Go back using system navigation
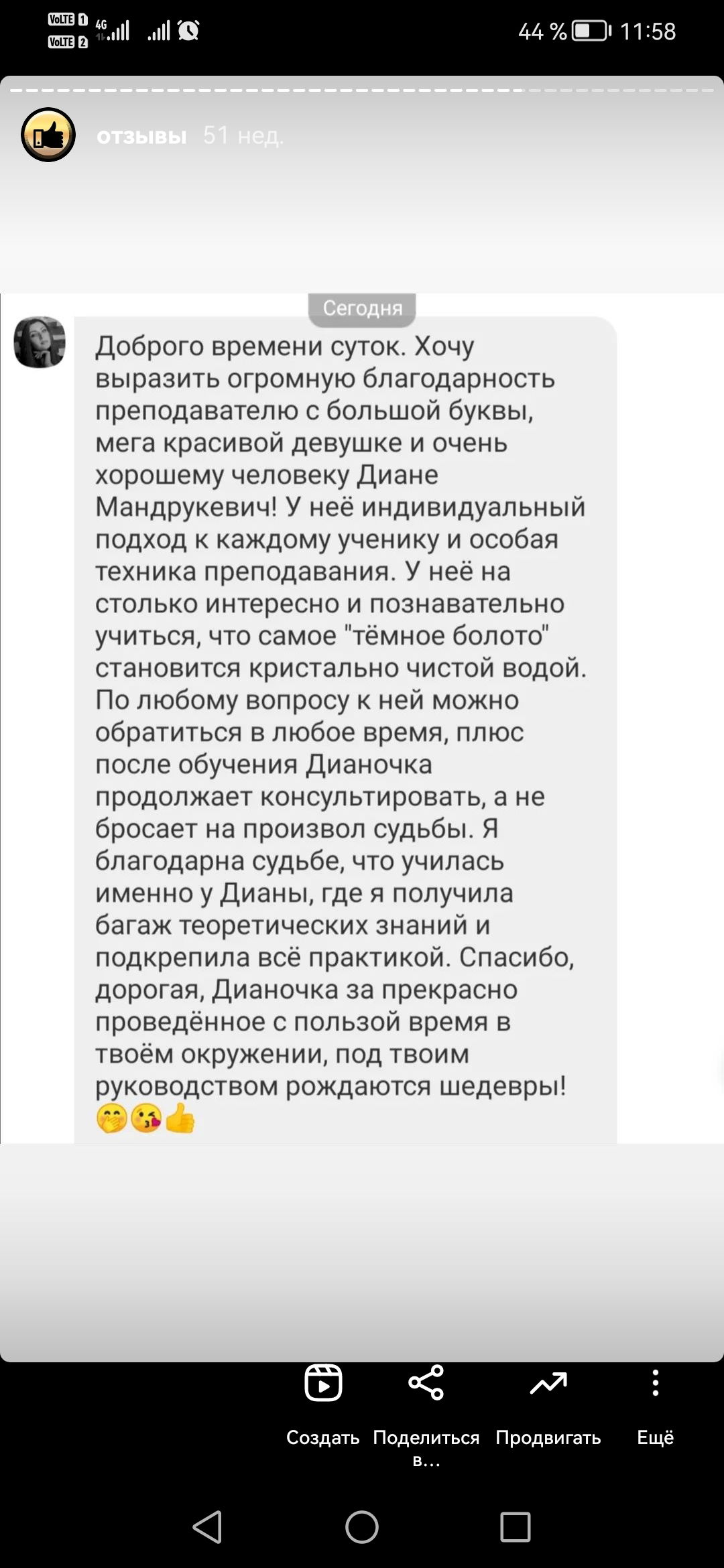The height and width of the screenshot is (1568, 724). [207, 1527]
